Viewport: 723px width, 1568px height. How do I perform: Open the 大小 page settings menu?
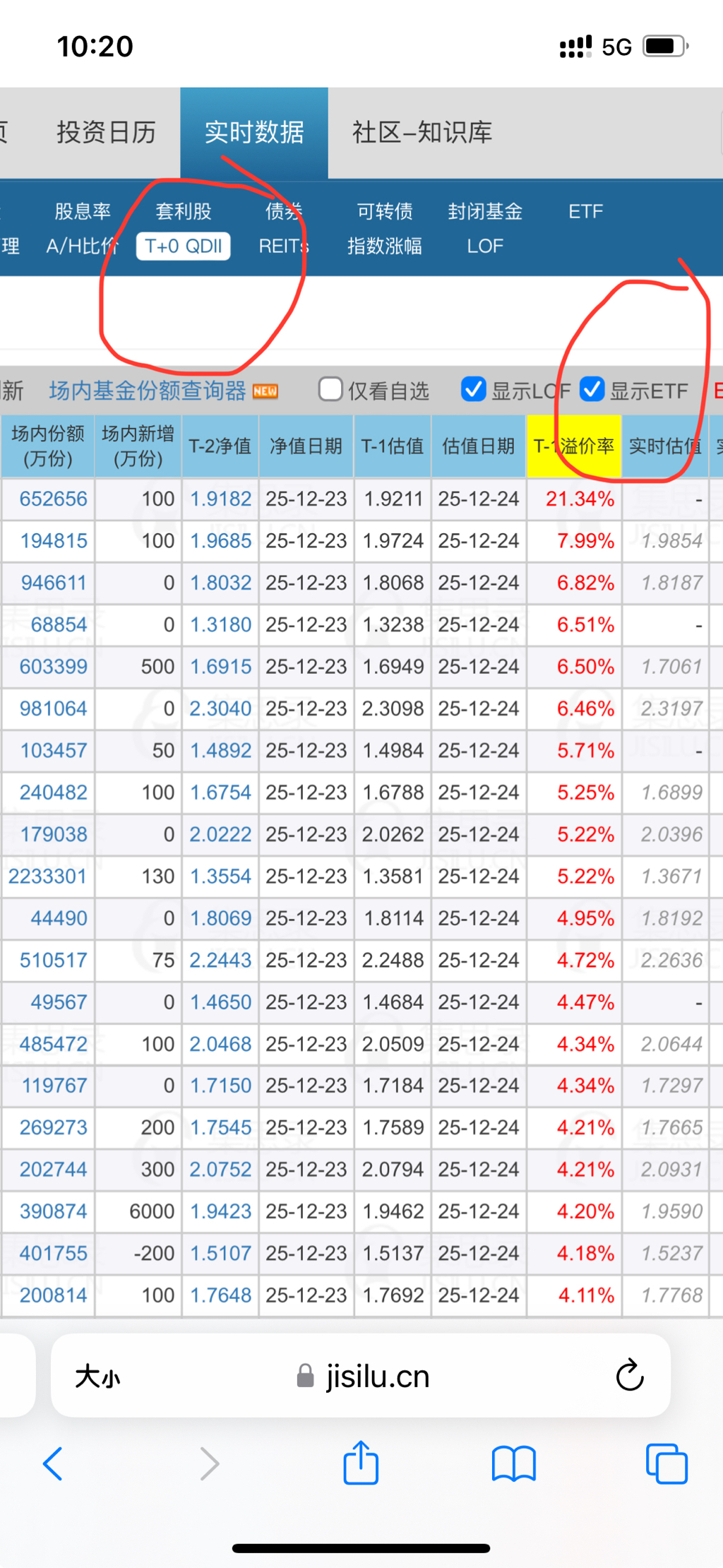(x=97, y=1377)
